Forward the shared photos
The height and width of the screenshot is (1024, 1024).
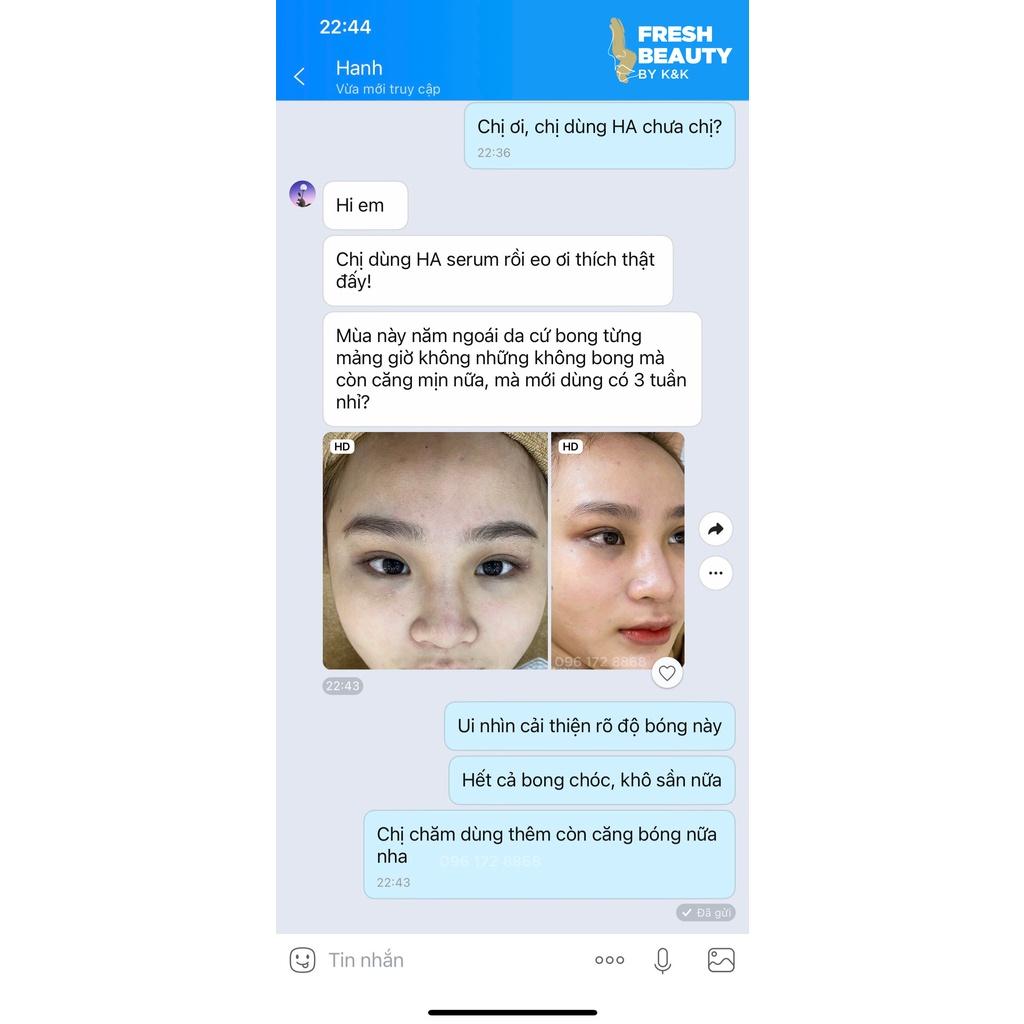point(715,529)
